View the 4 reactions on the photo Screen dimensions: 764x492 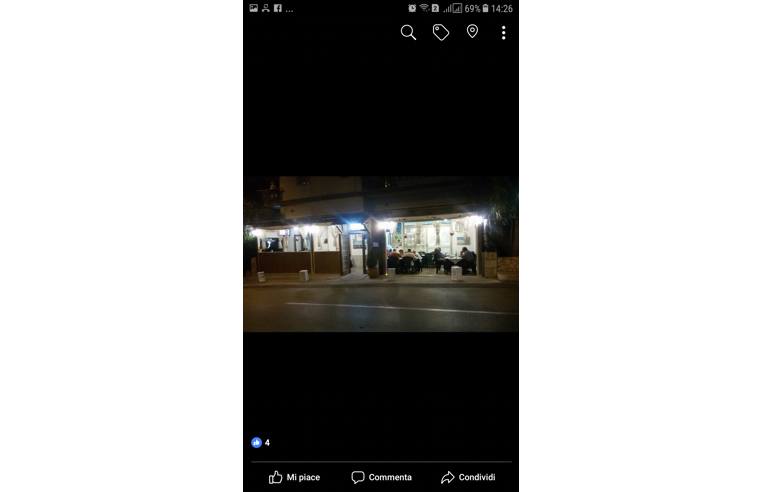[261, 442]
